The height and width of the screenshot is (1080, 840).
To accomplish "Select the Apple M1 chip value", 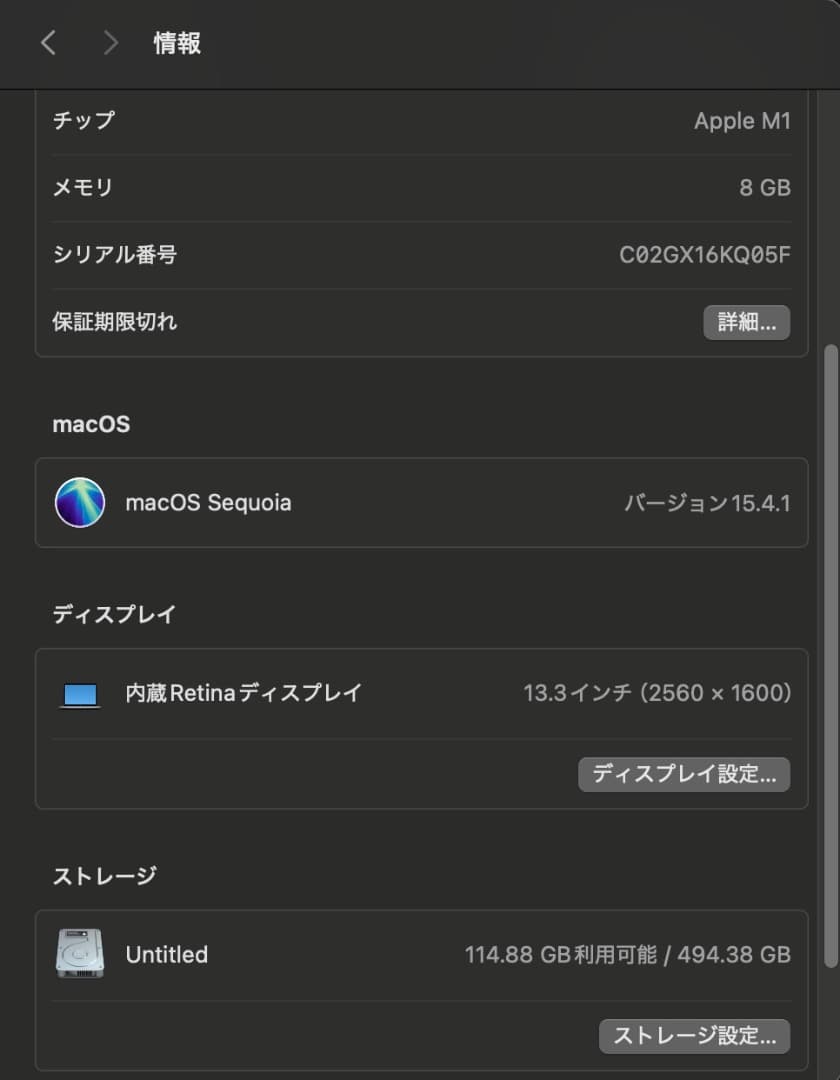I will [743, 121].
